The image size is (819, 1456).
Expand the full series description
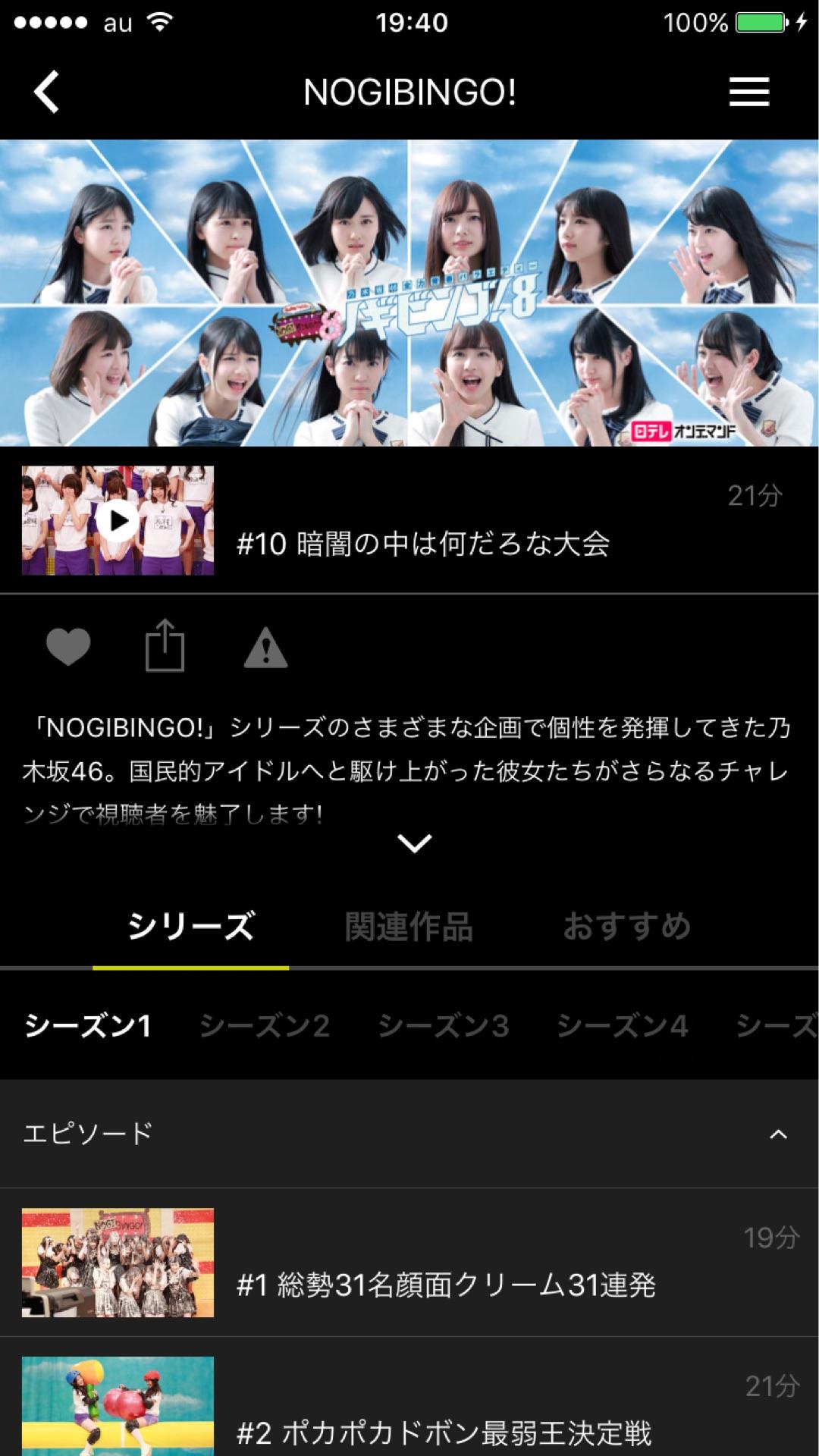click(414, 843)
